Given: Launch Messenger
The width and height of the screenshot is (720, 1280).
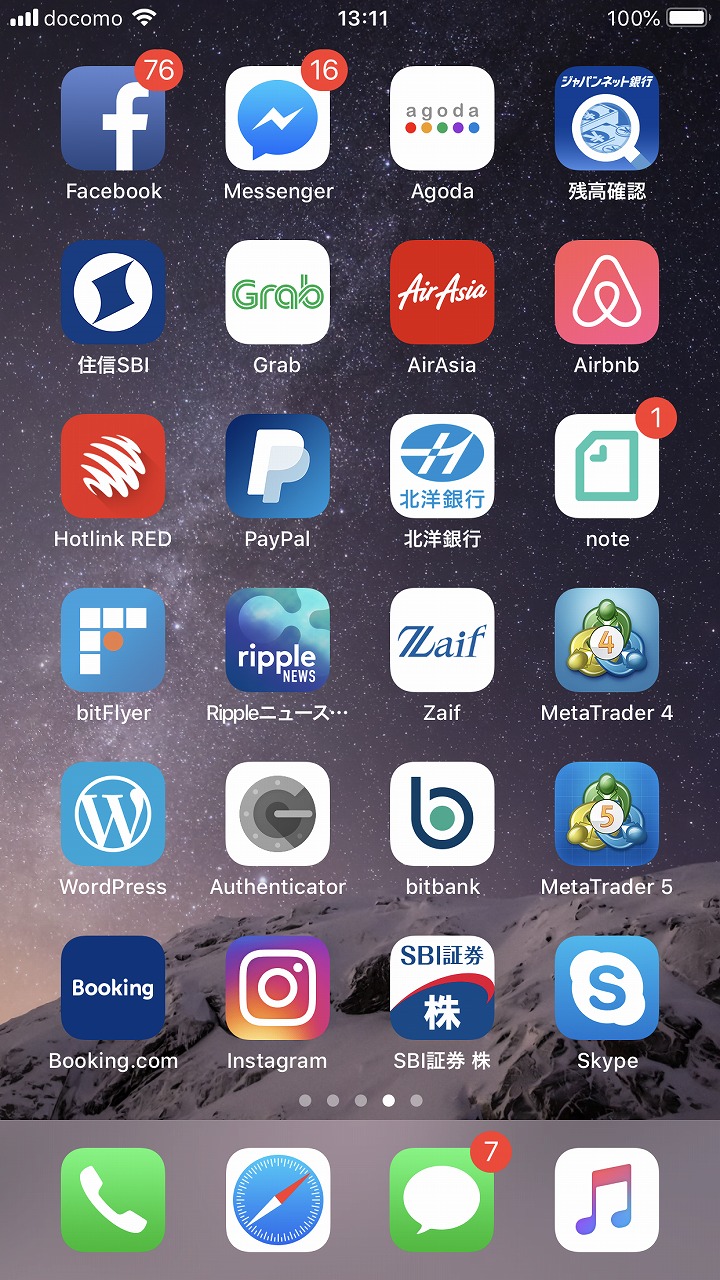Looking at the screenshot, I should click(x=277, y=118).
